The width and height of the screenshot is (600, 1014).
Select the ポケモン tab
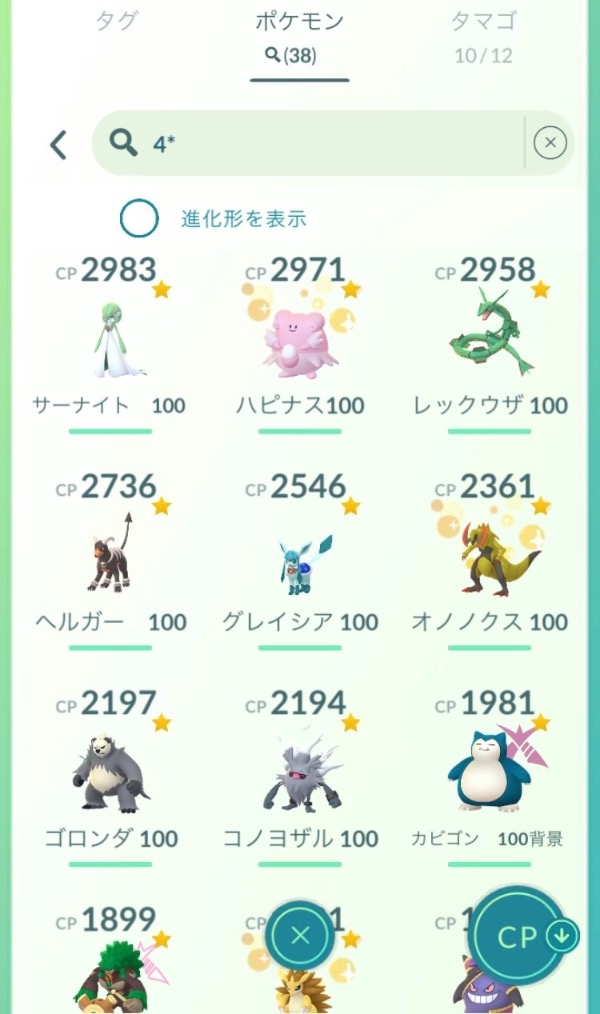pos(299,22)
